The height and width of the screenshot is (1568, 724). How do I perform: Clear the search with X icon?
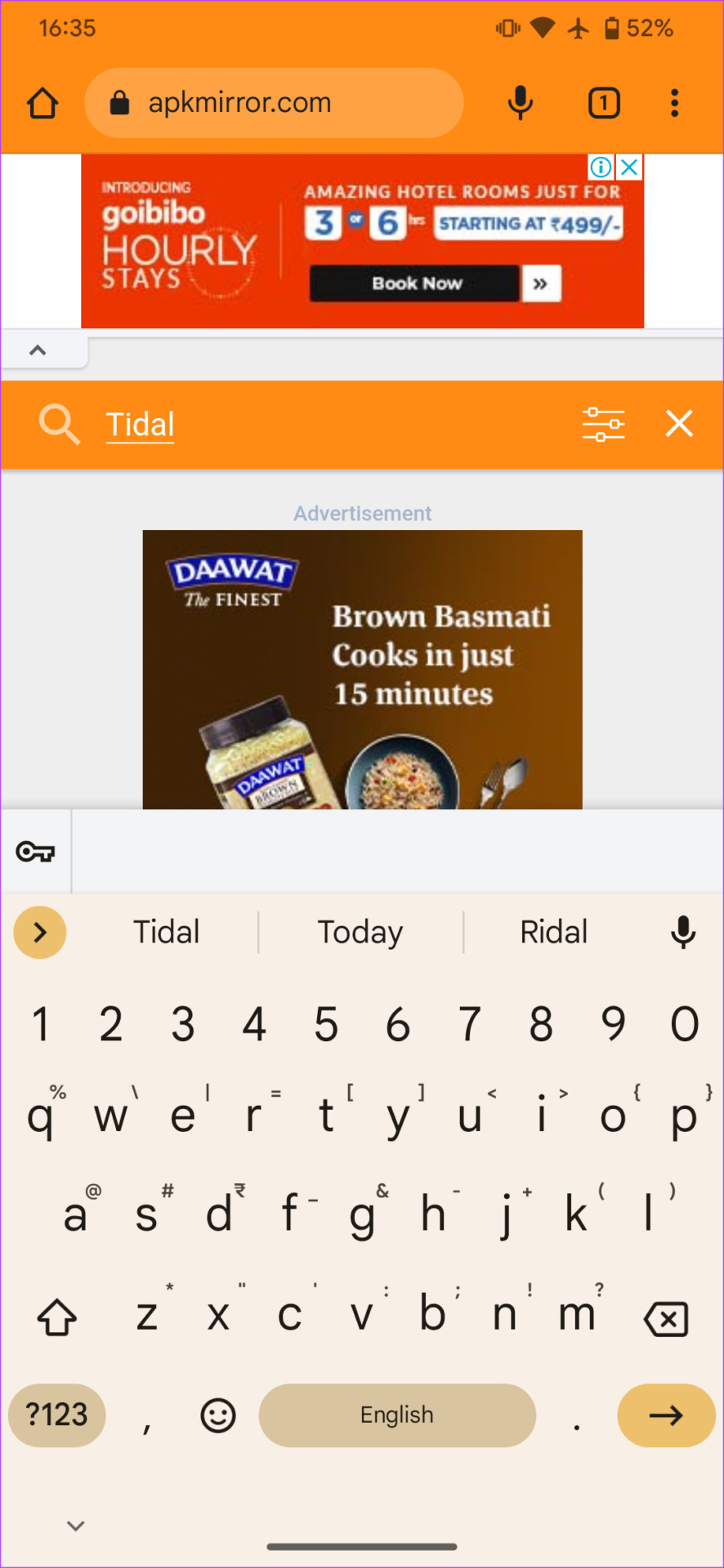(679, 424)
